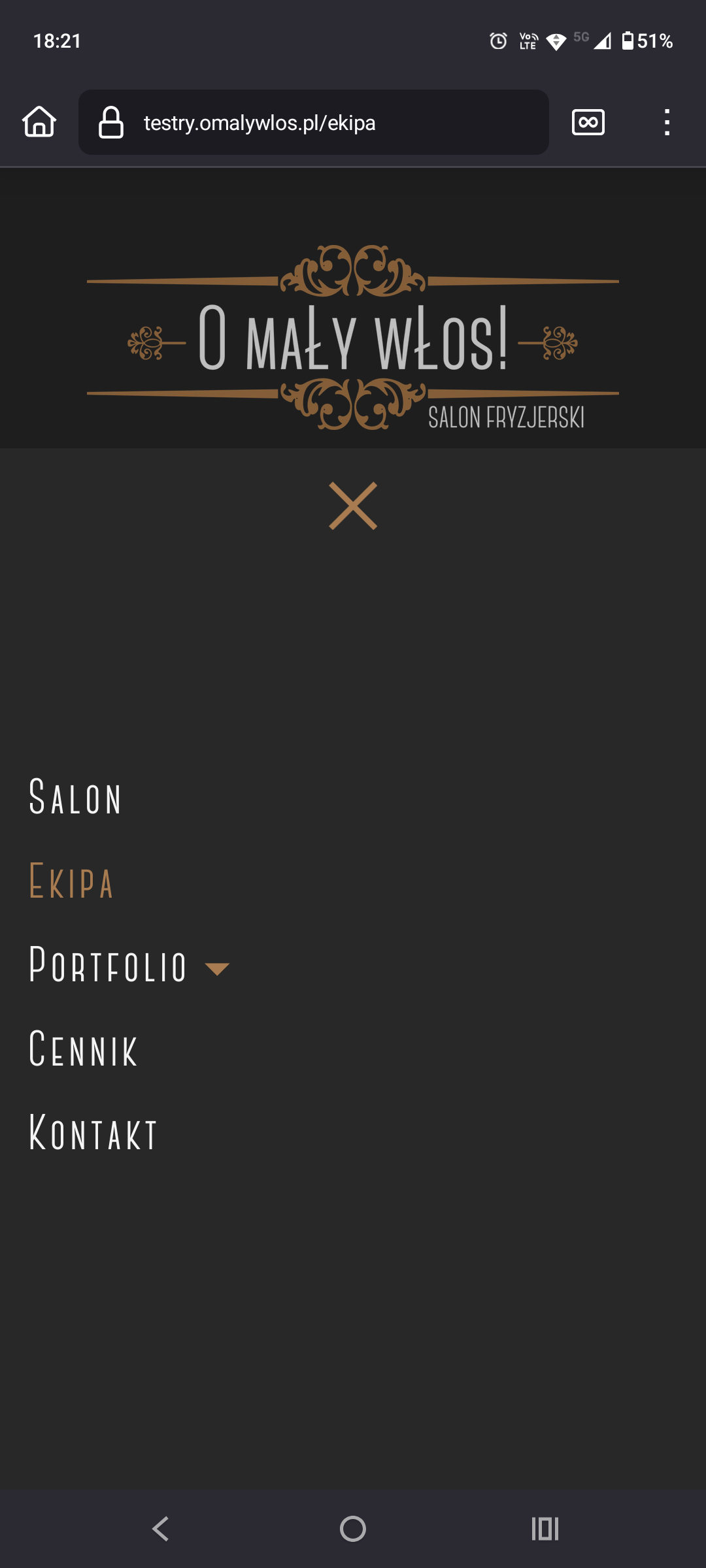The image size is (706, 1568).
Task: Open the Kontakt page
Action: [x=93, y=1132]
